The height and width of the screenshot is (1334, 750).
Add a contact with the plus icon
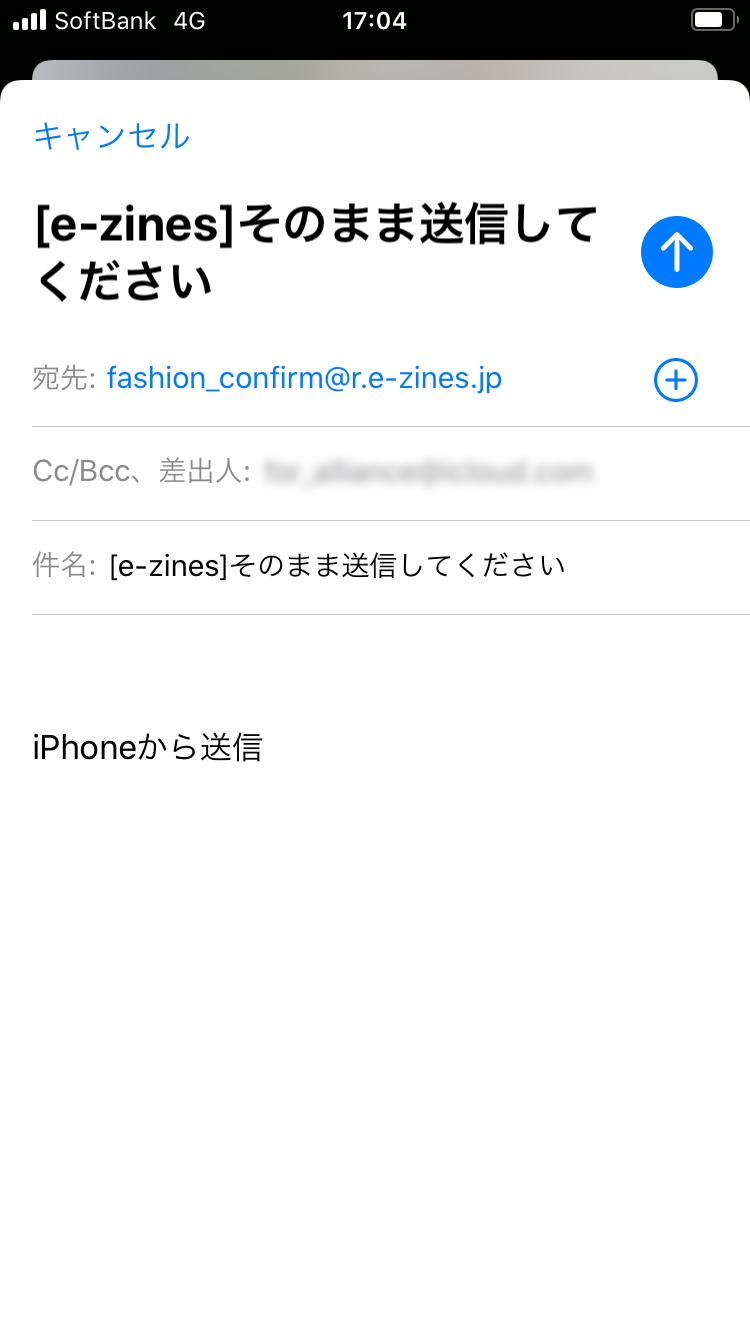pos(676,380)
